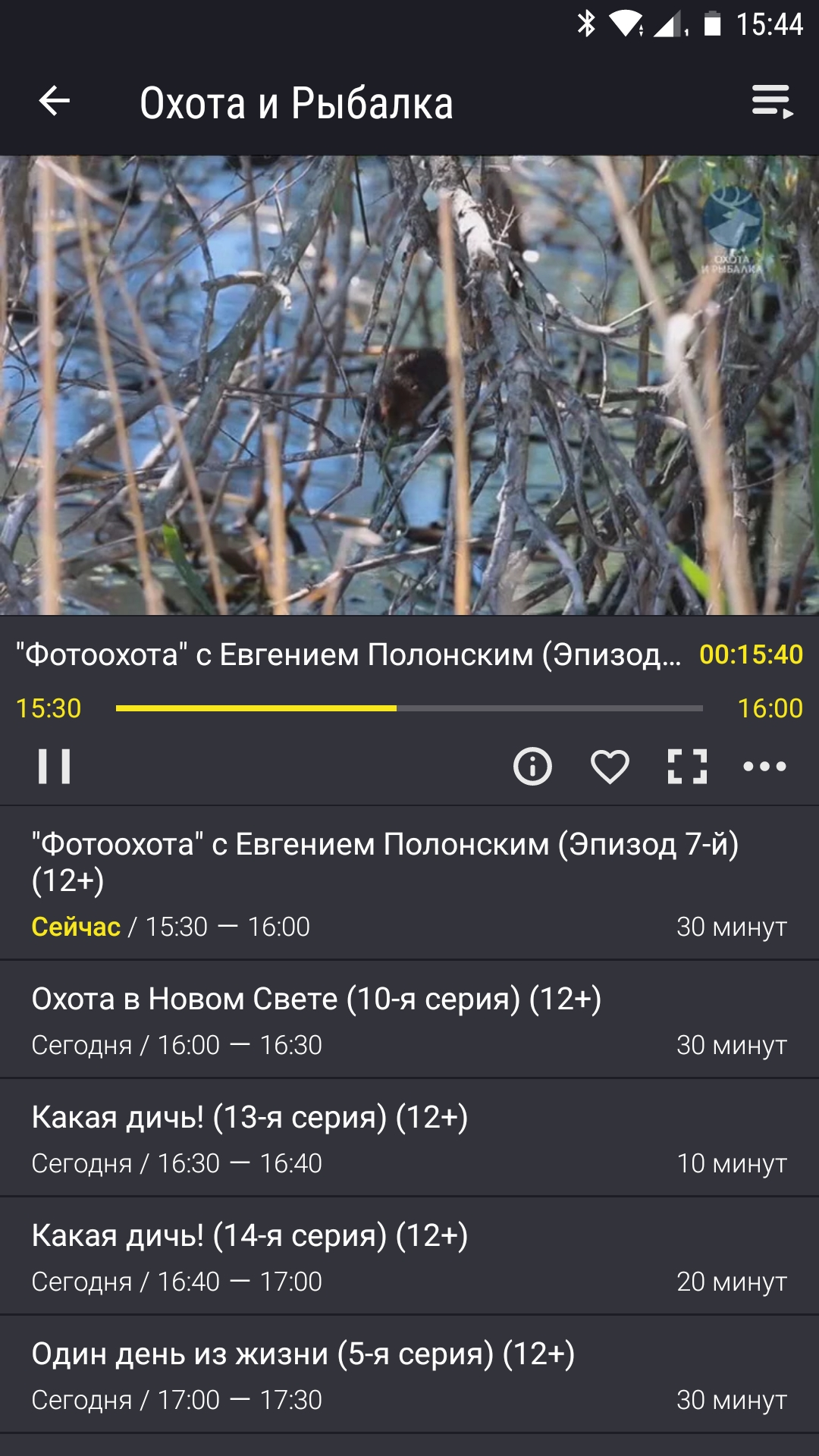Image resolution: width=819 pixels, height=1456 pixels.
Task: Pause the live video playback
Action: [x=55, y=766]
